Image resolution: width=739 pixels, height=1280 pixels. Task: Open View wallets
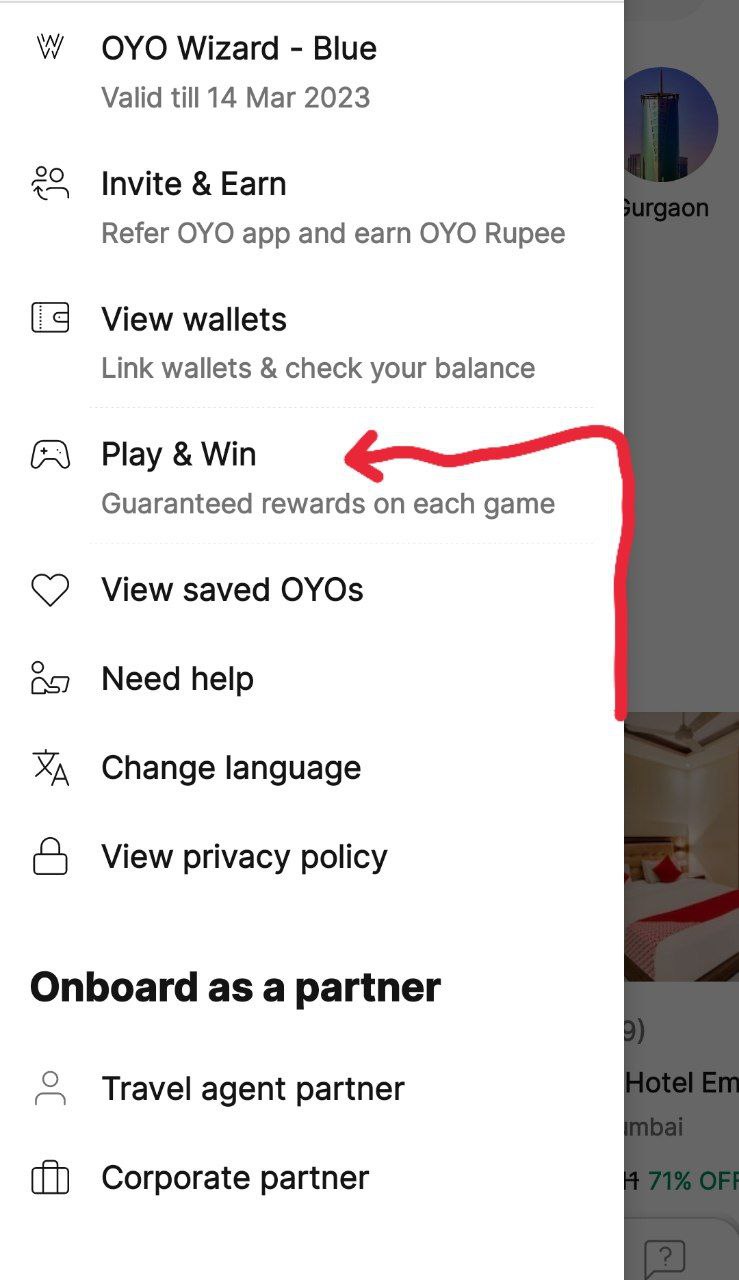tap(193, 320)
